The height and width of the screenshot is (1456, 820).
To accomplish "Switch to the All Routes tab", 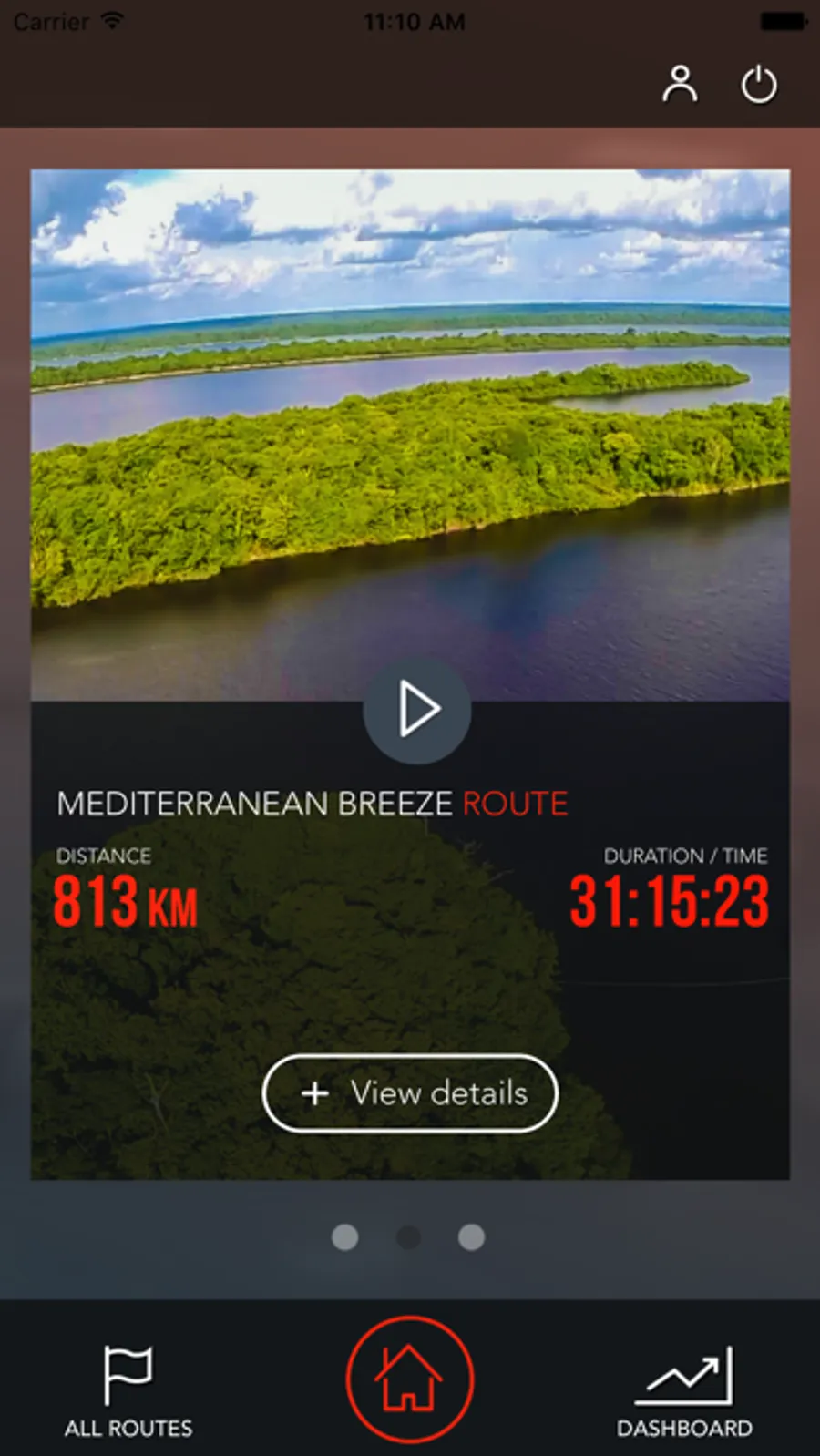I will coord(128,1390).
